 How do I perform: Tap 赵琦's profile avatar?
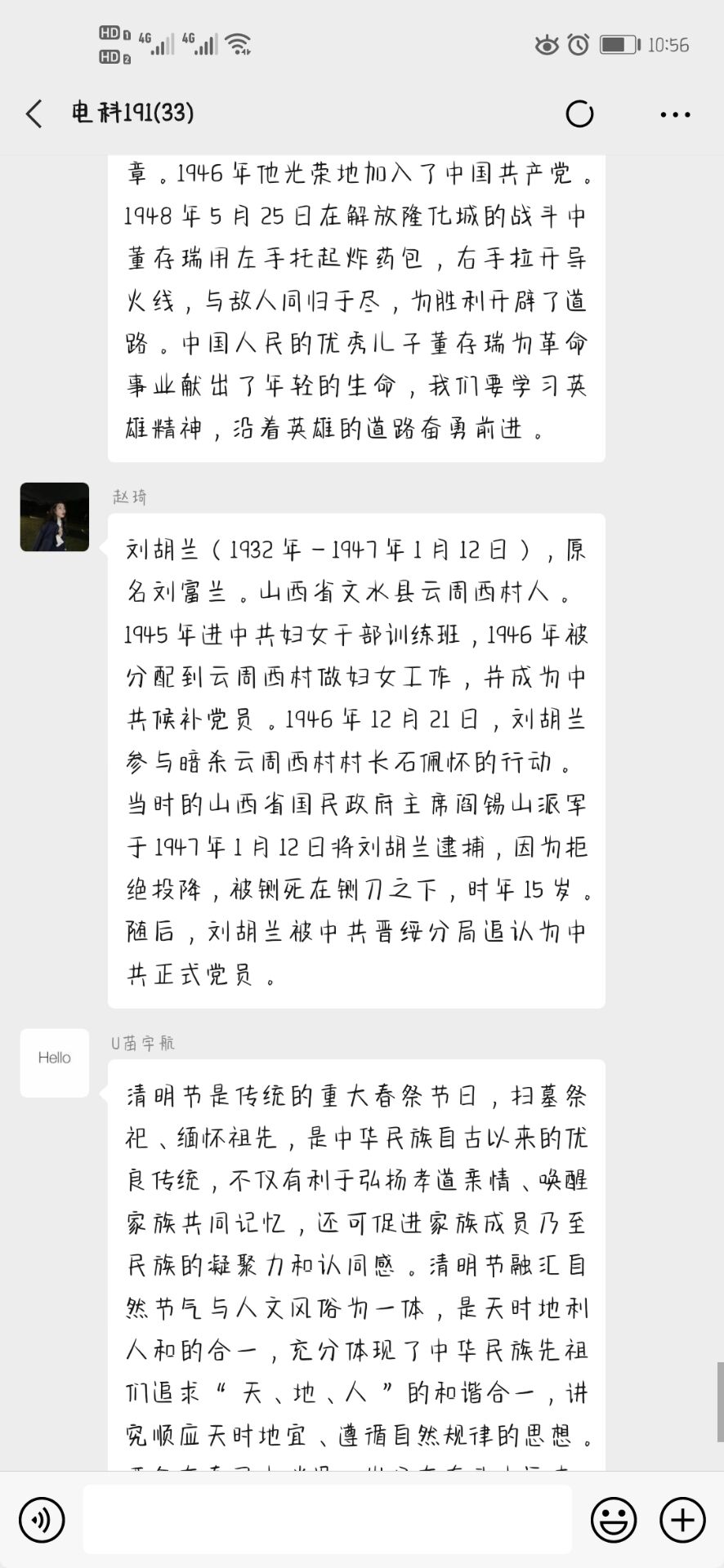click(x=55, y=517)
